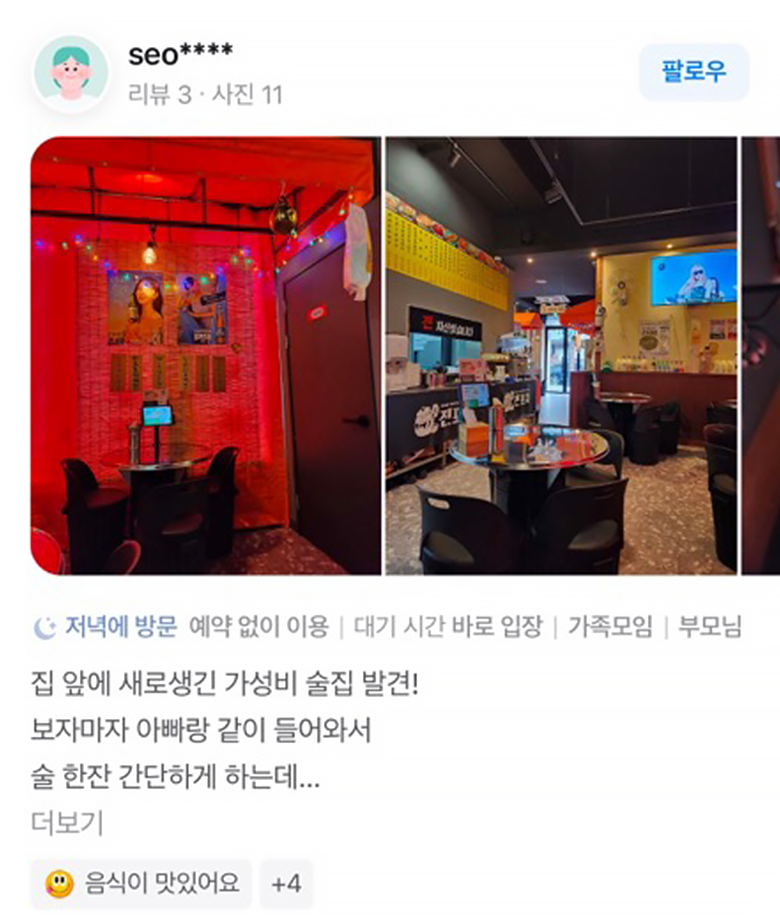Screen dimensions: 780x923
Task: Show the +4 additional tags
Action: [x=286, y=884]
